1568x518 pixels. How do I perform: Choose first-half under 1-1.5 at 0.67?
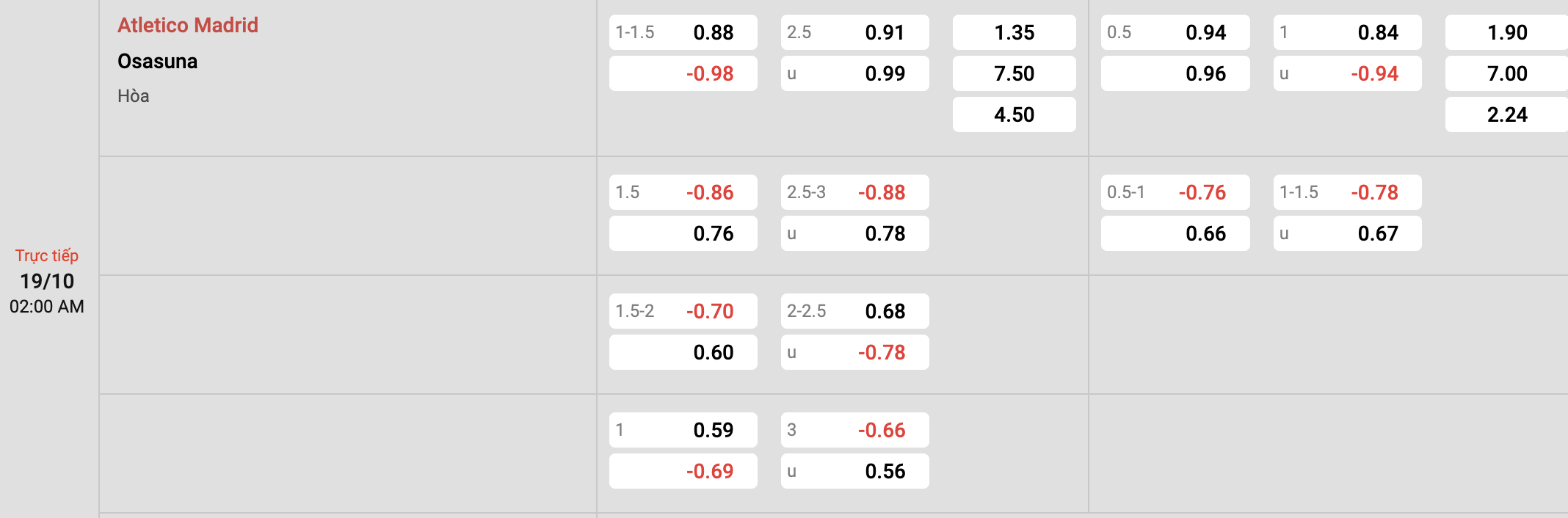click(x=1347, y=233)
